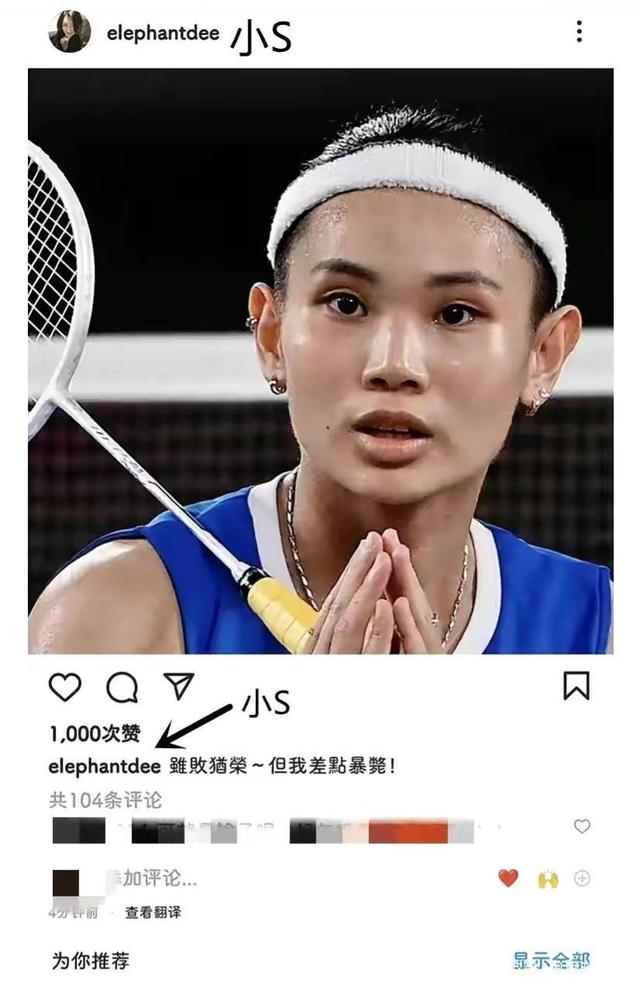Like the post with the heart icon

point(65,686)
